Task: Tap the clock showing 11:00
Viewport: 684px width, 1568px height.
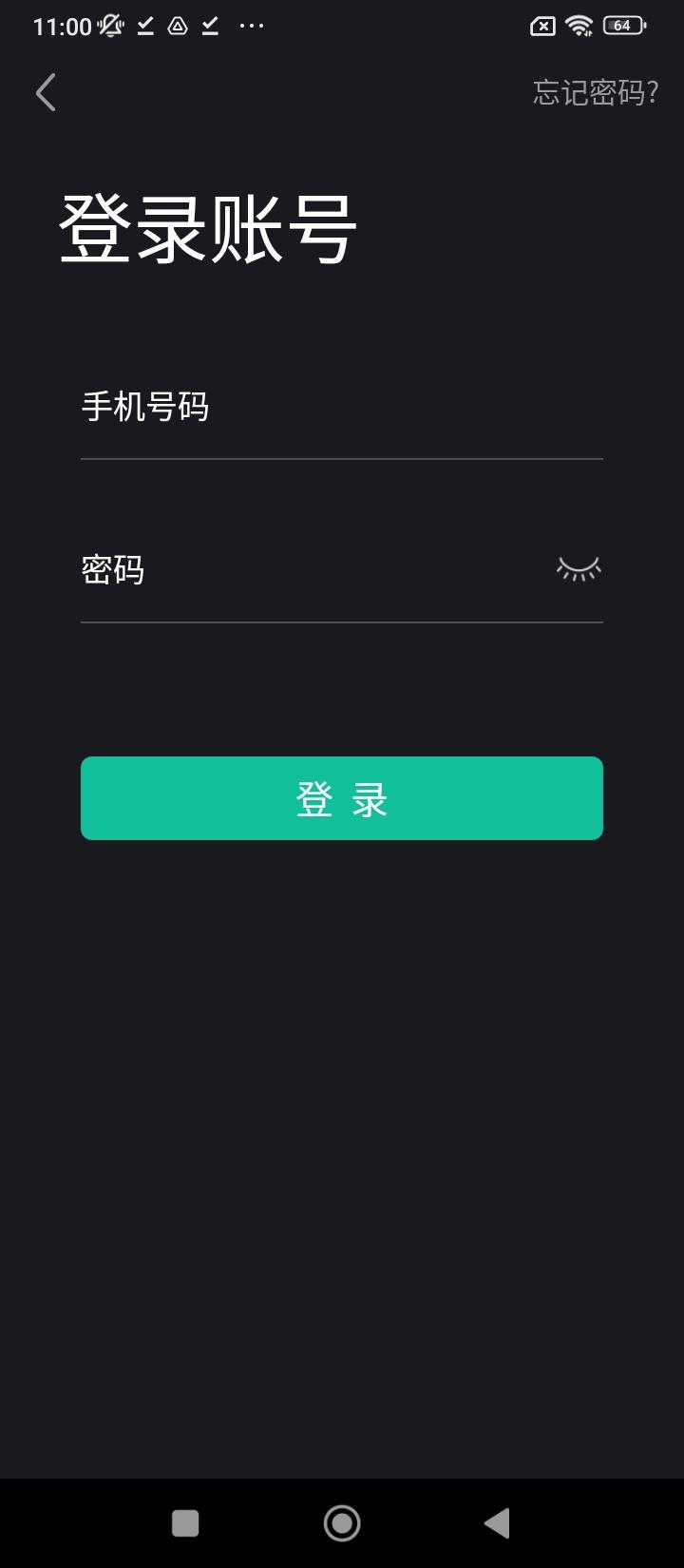Action: (x=59, y=26)
